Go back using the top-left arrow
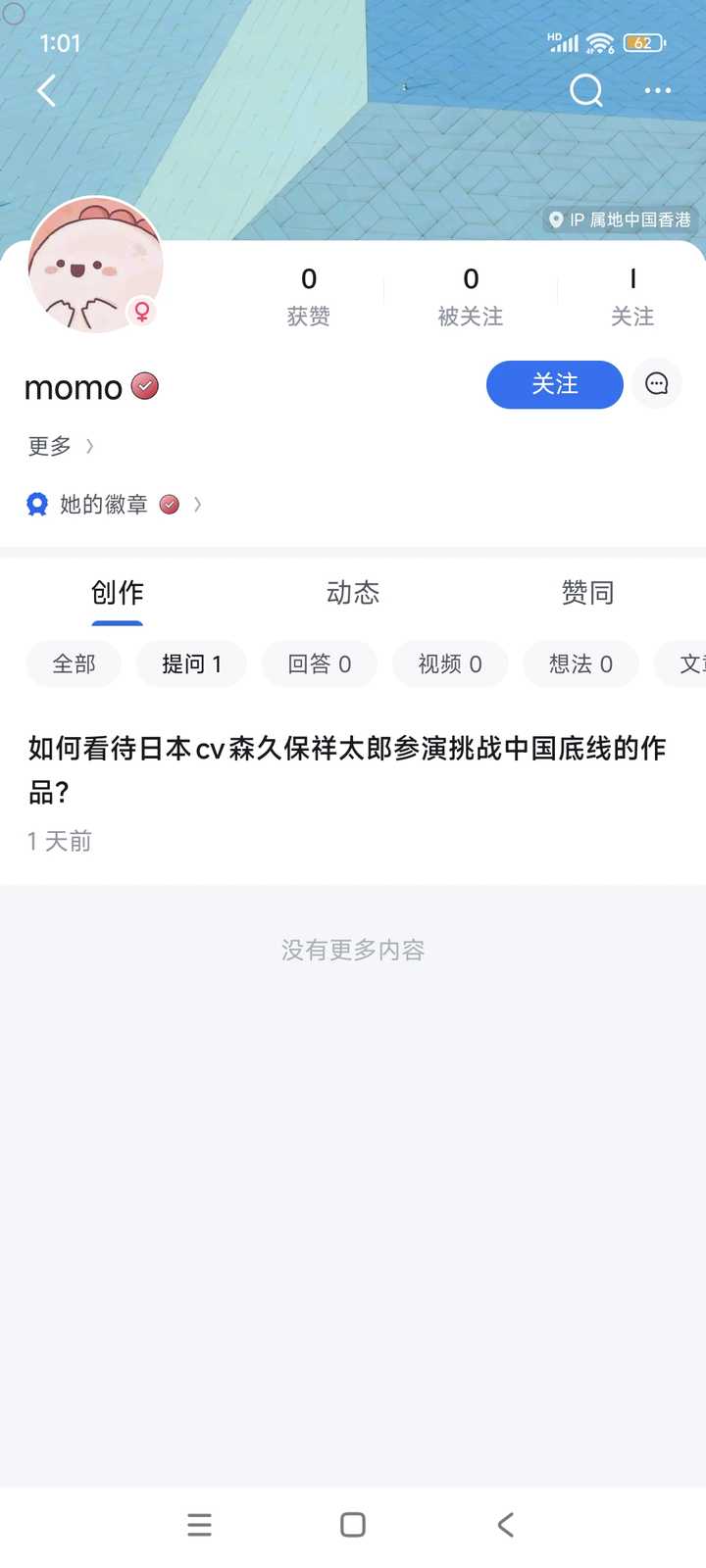The width and height of the screenshot is (706, 1568). 46,91
